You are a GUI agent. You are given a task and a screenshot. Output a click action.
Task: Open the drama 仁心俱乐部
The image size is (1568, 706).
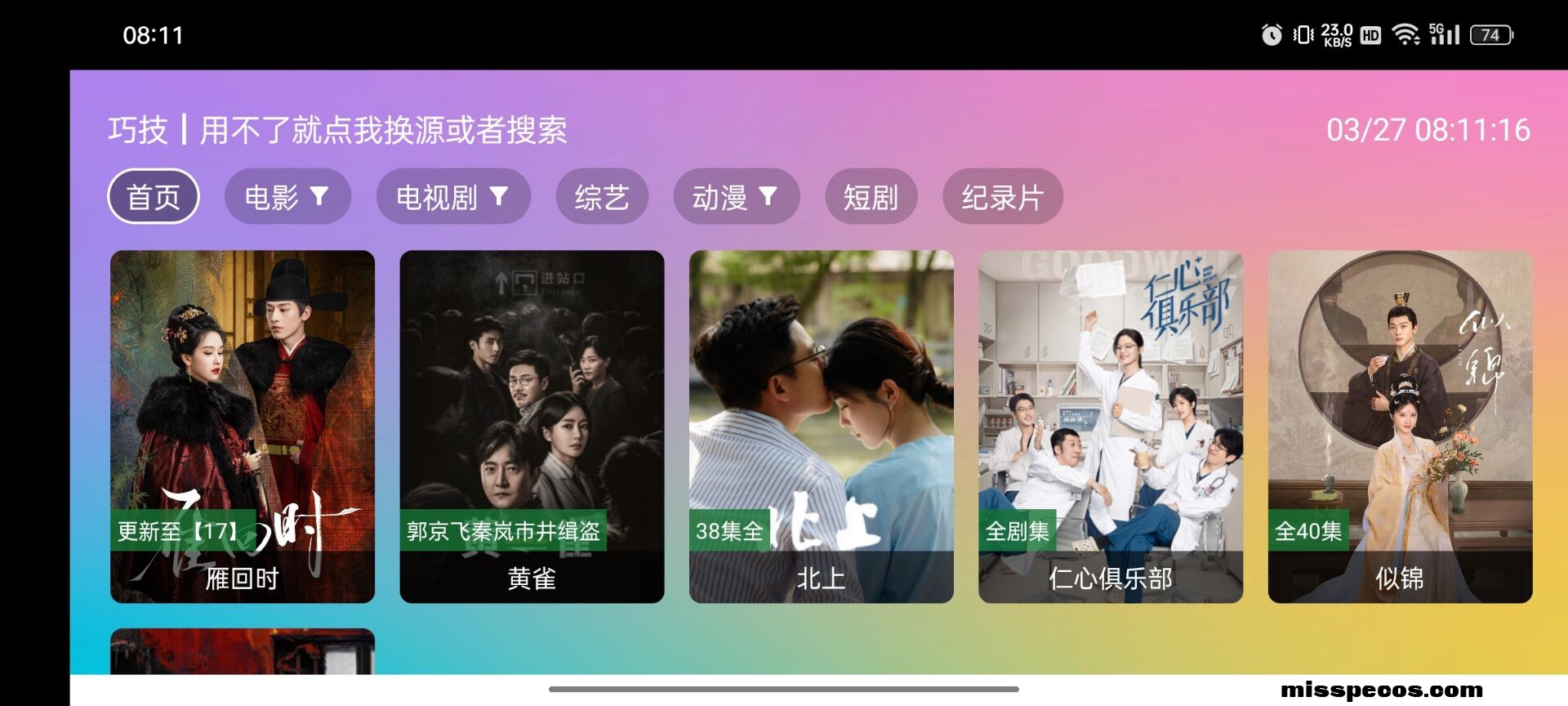pos(1111,426)
